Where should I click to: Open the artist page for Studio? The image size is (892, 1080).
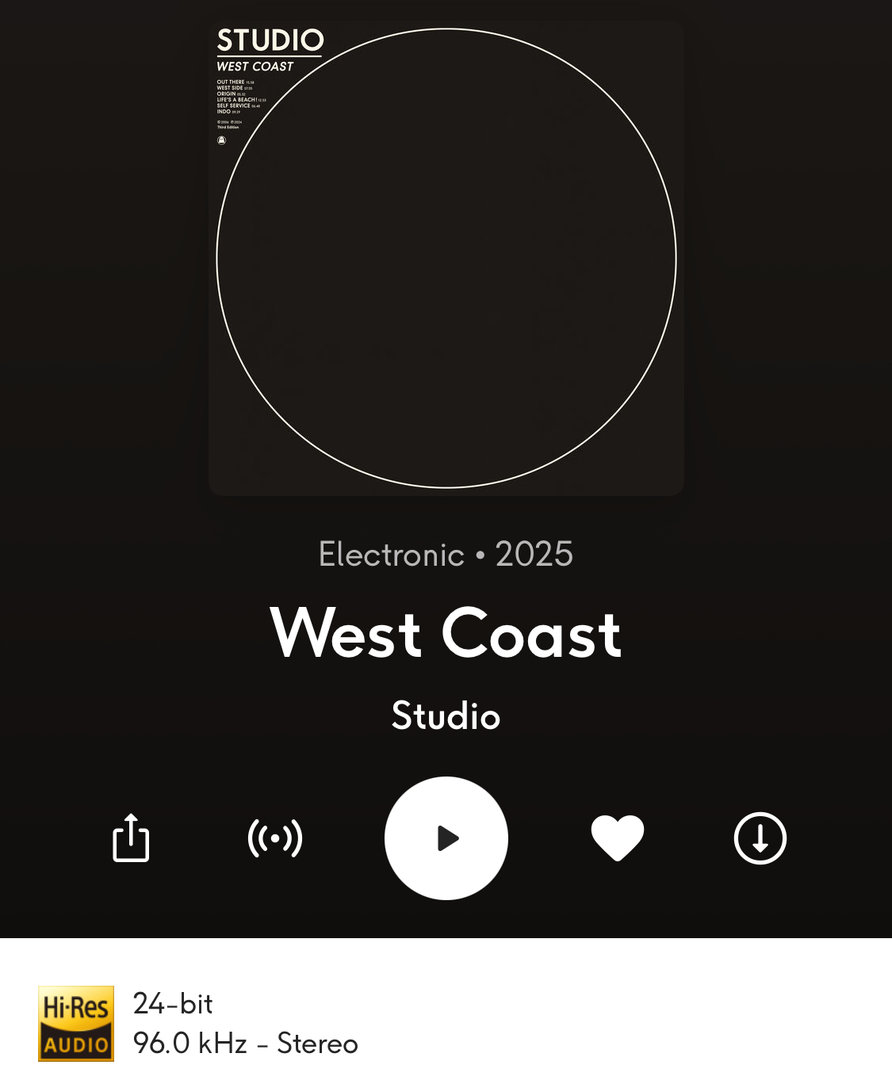point(446,716)
